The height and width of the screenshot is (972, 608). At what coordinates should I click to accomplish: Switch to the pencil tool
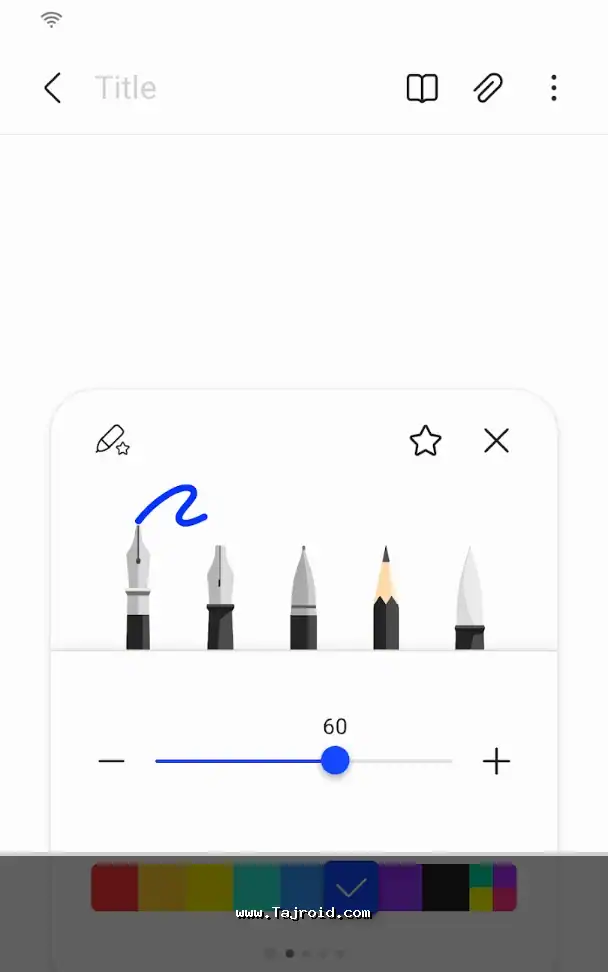click(x=386, y=597)
